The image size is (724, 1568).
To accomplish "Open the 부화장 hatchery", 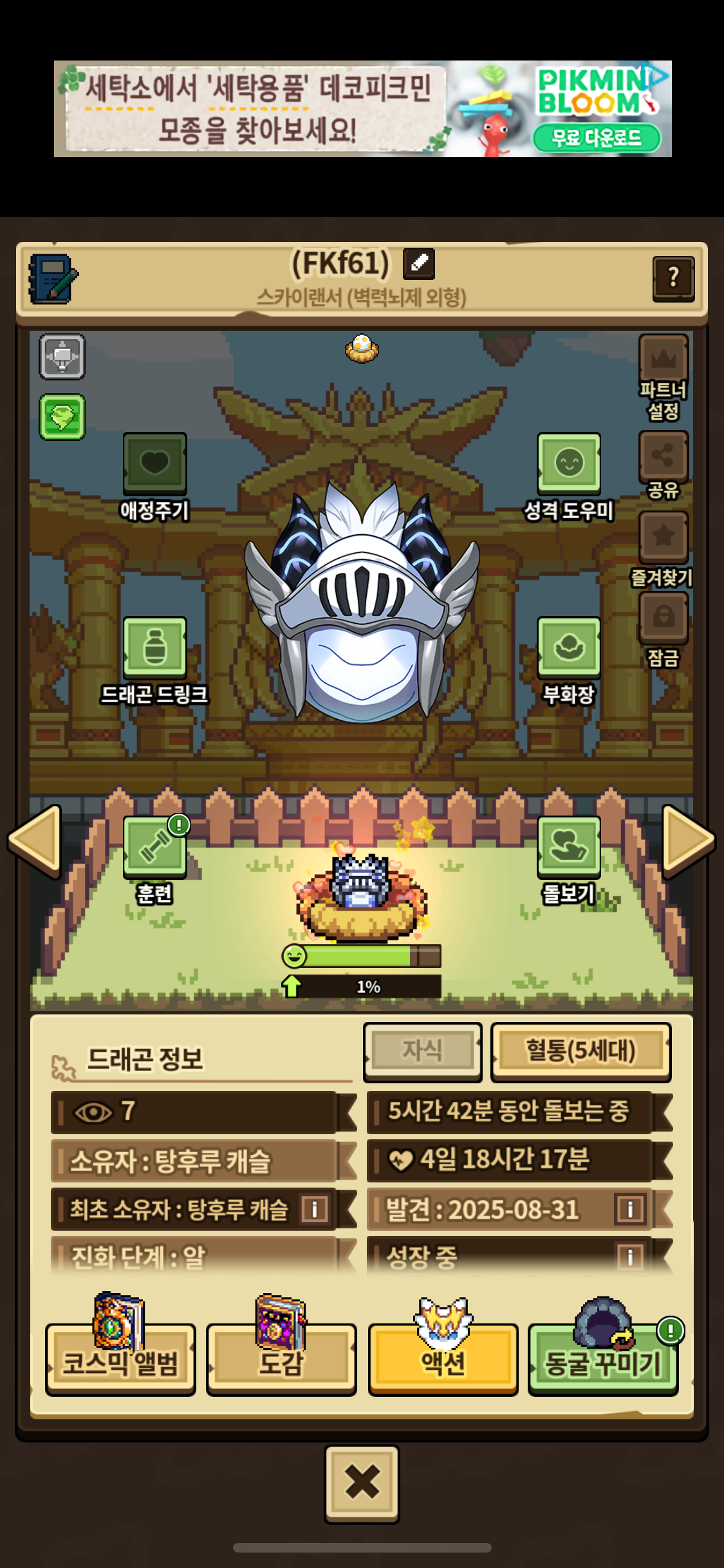I will [569, 648].
